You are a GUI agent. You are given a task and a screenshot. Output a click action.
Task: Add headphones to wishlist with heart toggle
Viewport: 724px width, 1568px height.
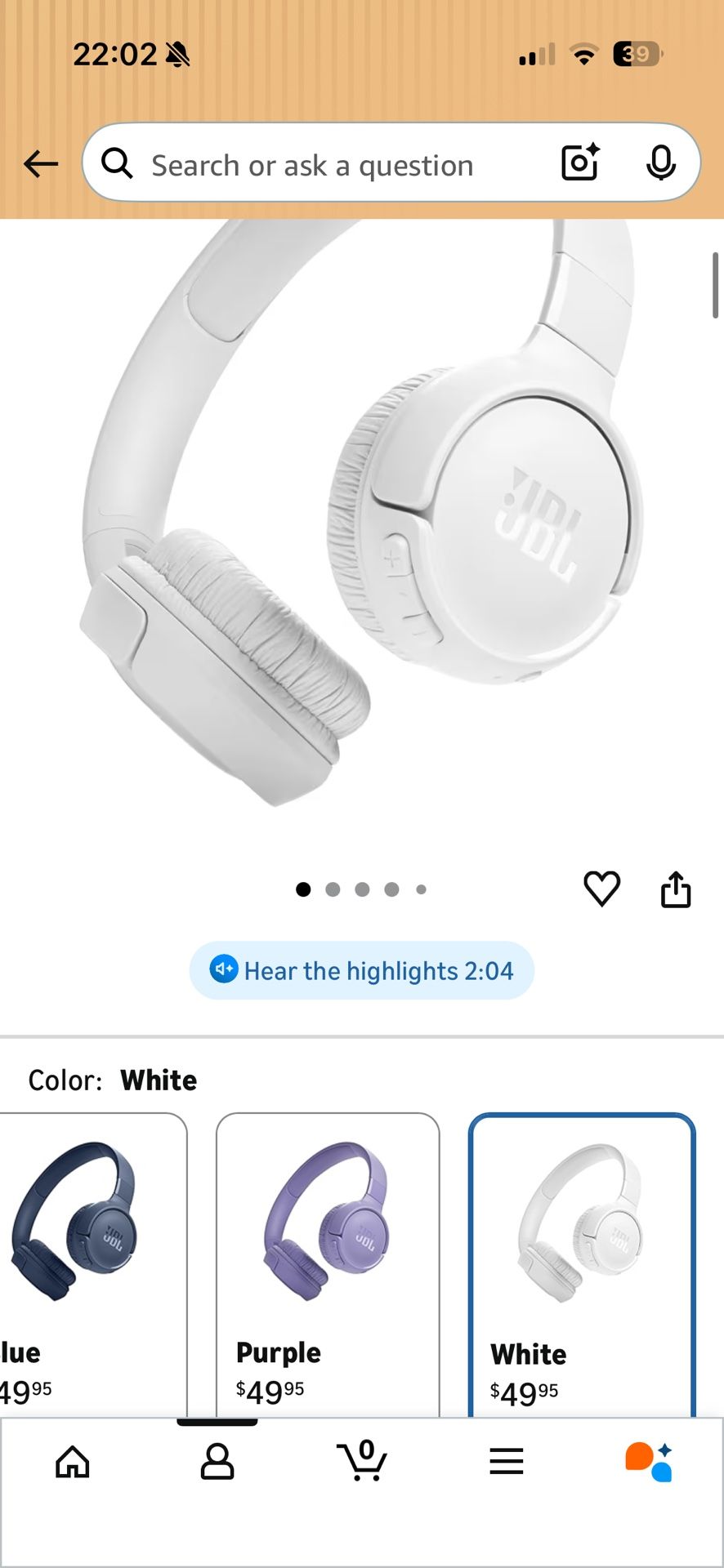[602, 889]
